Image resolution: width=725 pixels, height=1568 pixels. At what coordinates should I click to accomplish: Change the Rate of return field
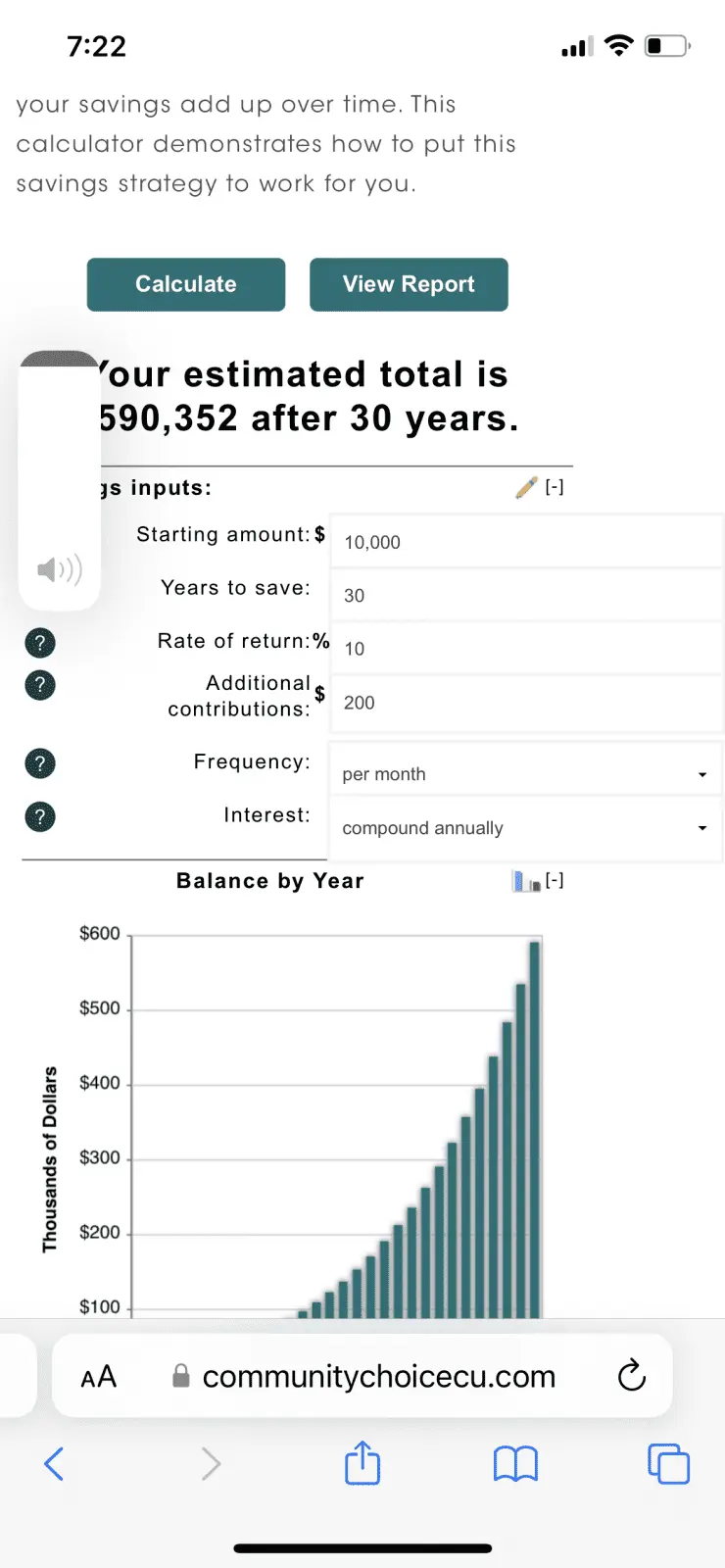pos(525,648)
